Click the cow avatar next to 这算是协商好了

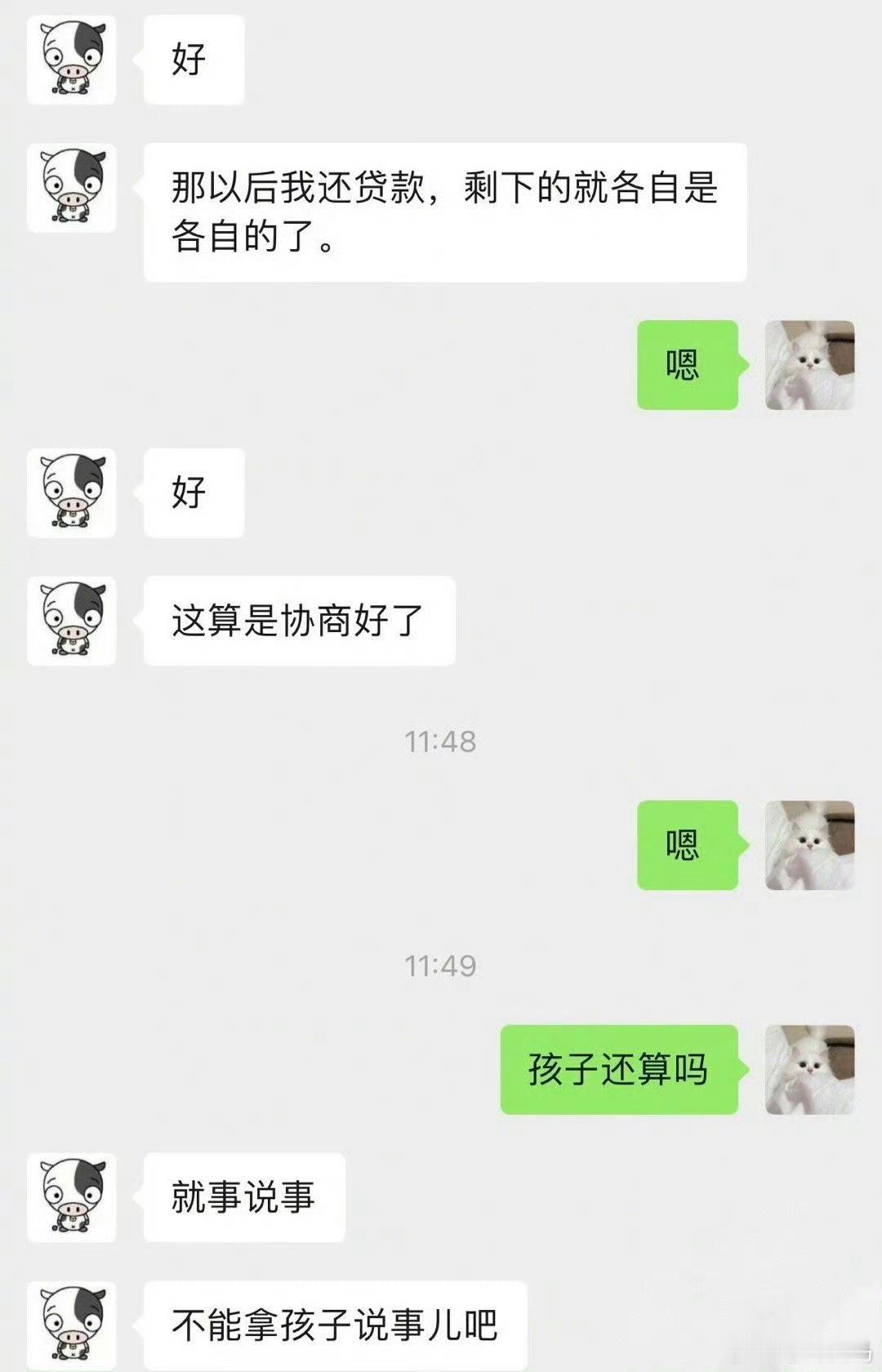(73, 621)
